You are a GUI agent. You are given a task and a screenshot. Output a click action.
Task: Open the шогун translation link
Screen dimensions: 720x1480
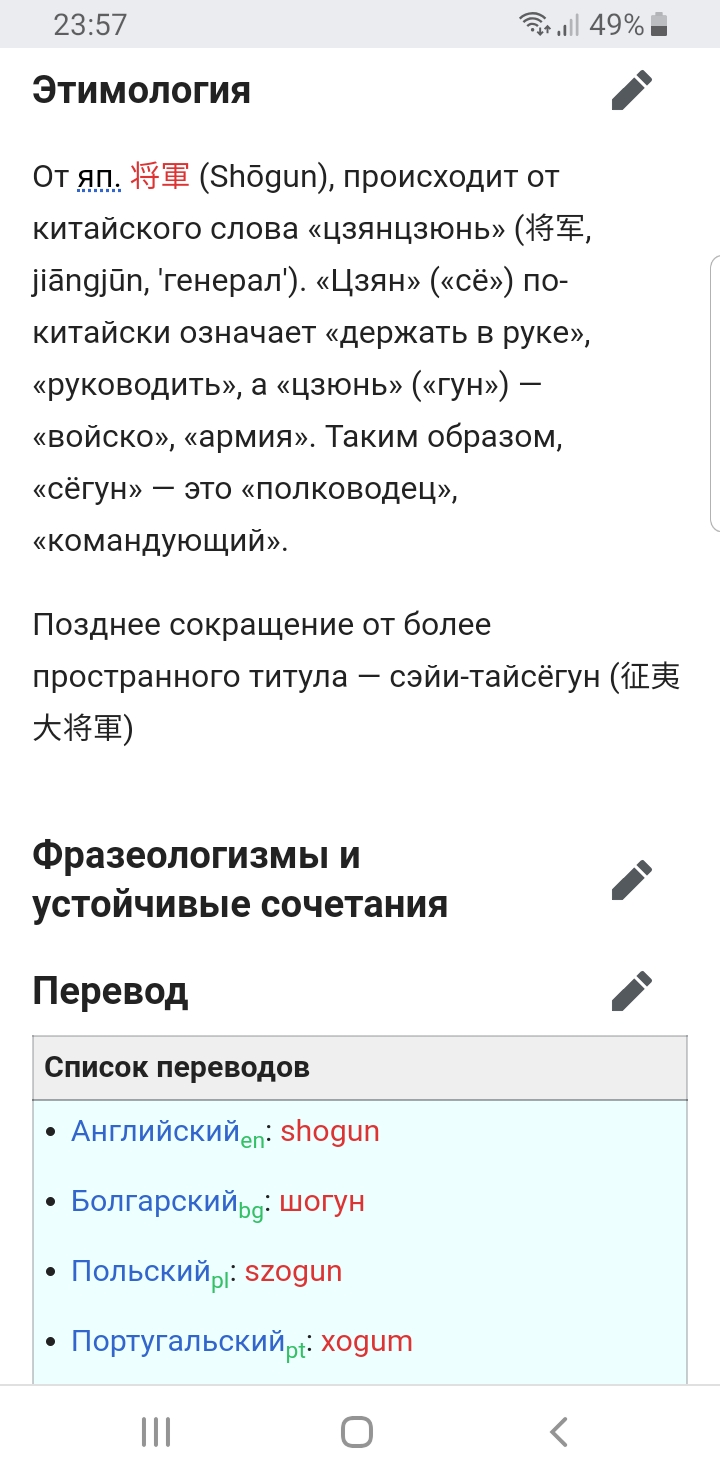coord(322,1201)
